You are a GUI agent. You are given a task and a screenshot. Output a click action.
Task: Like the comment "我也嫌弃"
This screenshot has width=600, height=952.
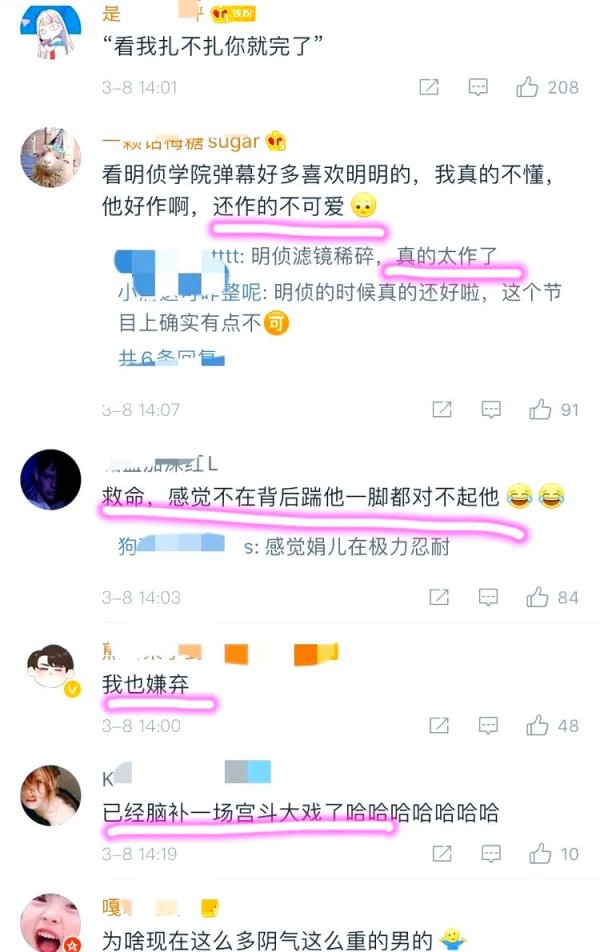point(539,725)
